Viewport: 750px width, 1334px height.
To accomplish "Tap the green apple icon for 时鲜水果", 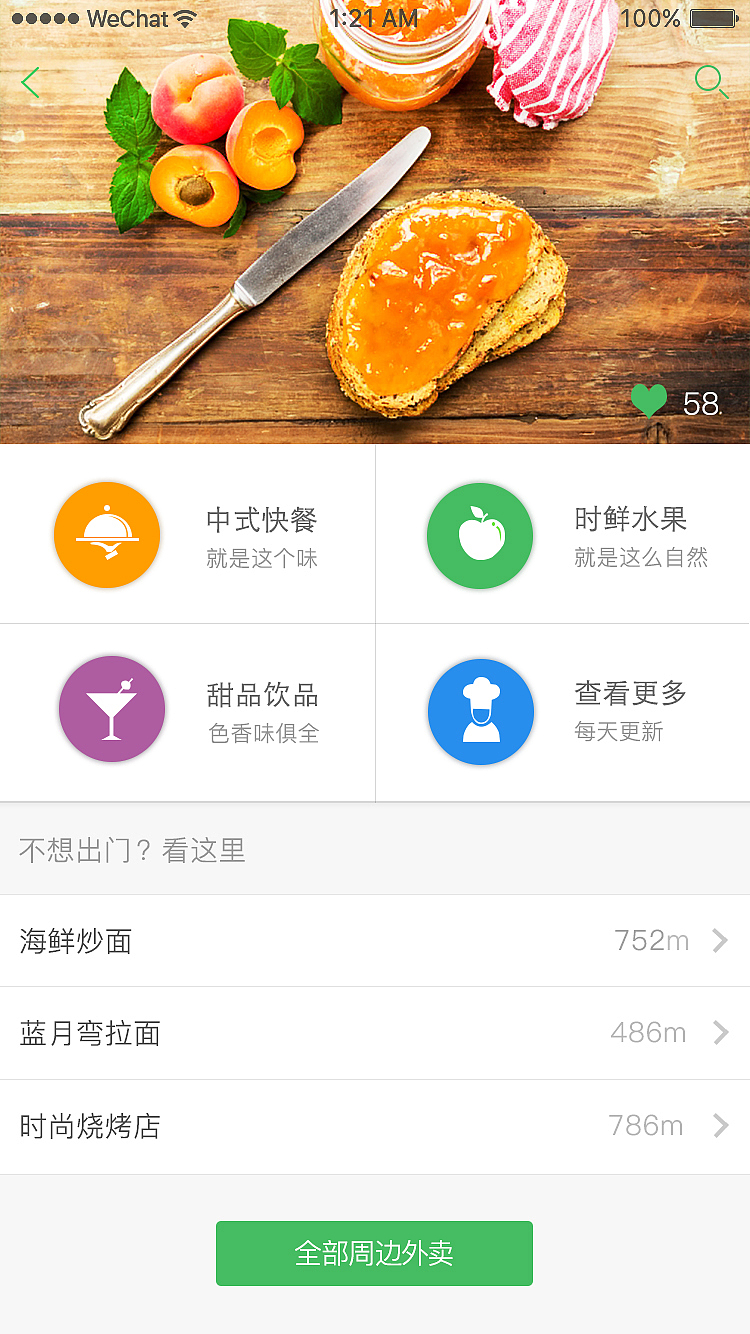I will coord(480,535).
